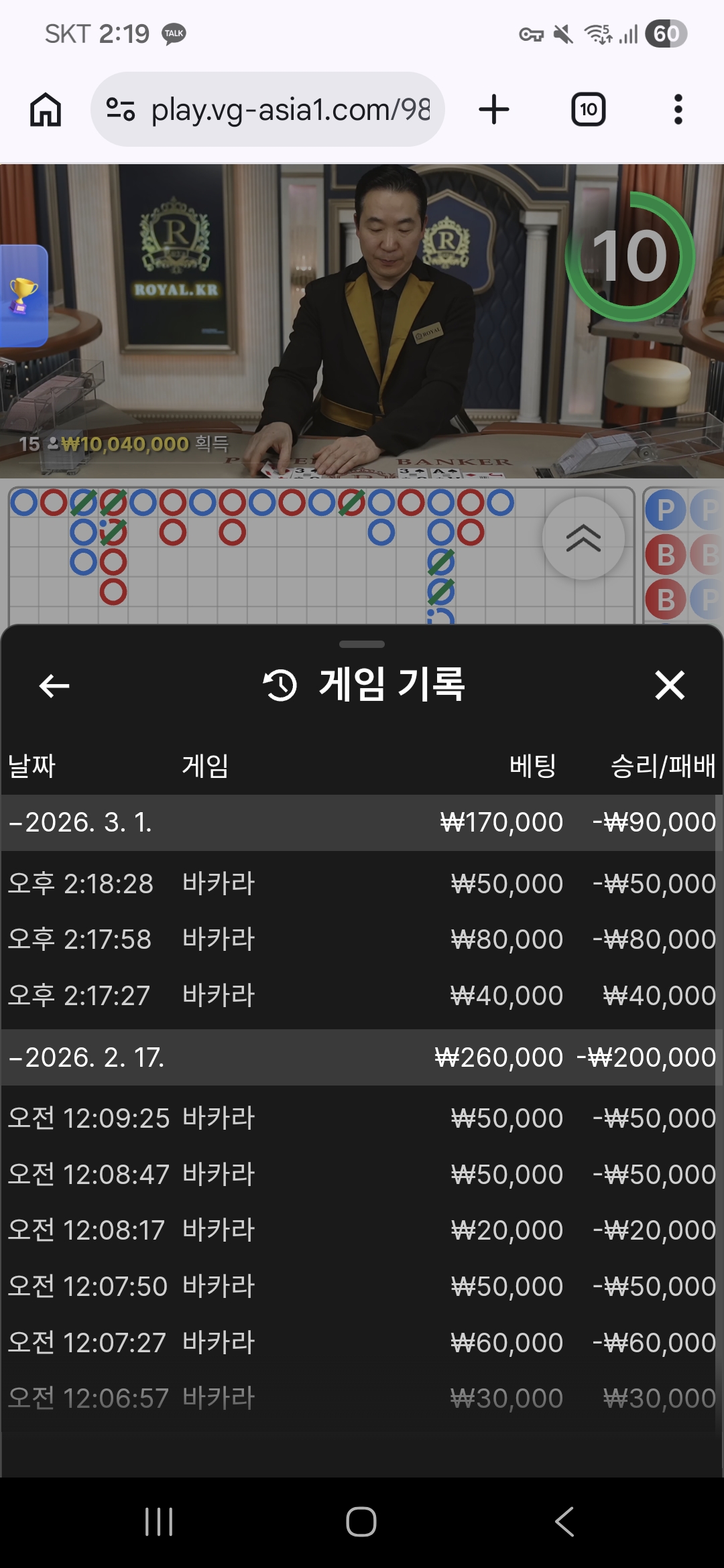Open the 오후 2:17:58 baccarat round

click(x=362, y=939)
